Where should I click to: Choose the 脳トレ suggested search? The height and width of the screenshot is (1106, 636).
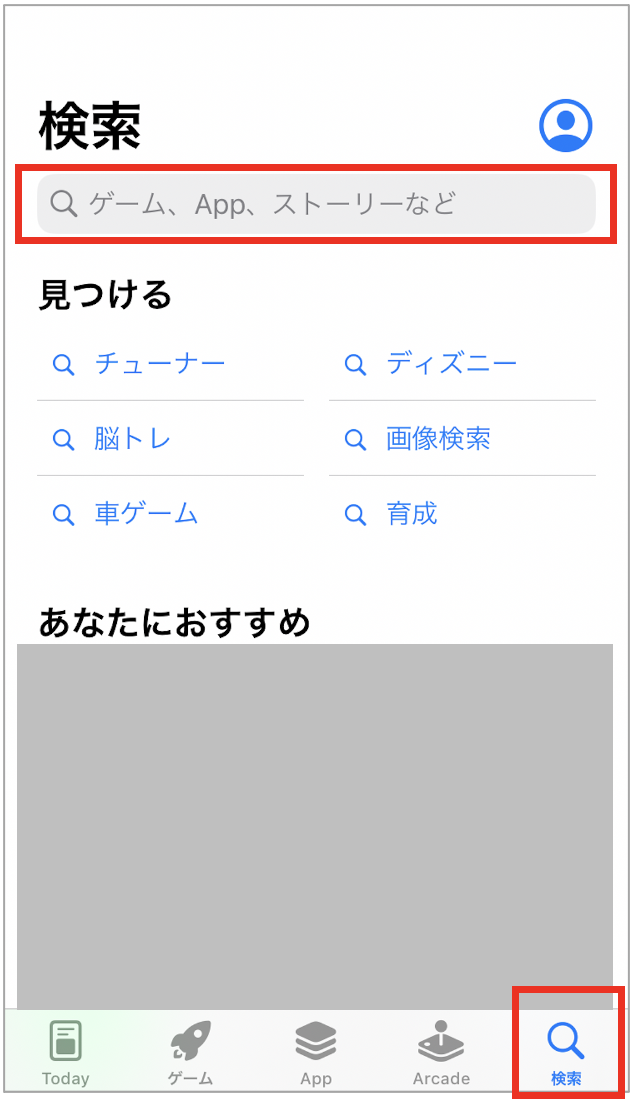pyautogui.click(x=170, y=439)
